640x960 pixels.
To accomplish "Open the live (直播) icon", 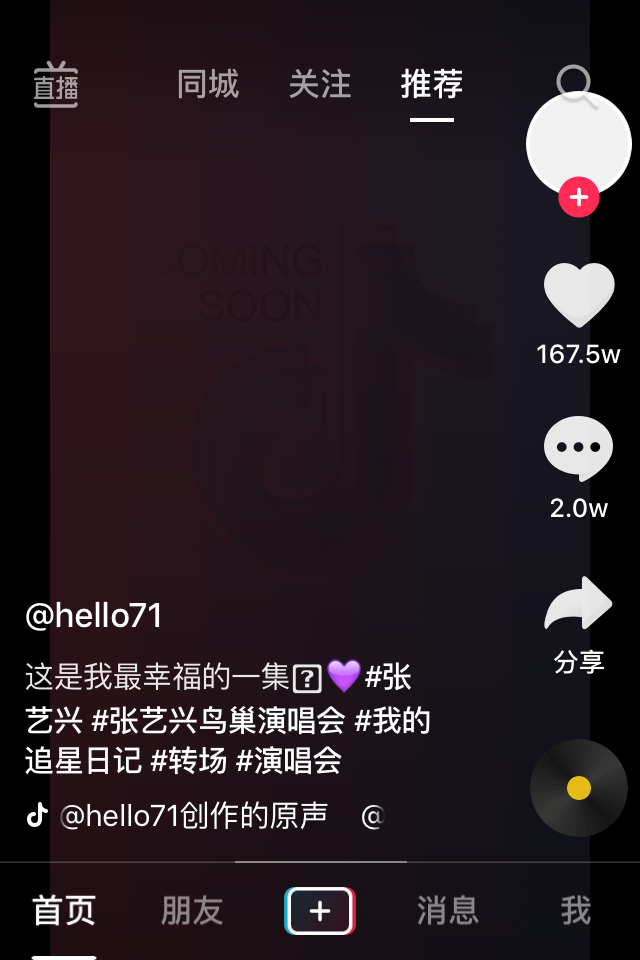I will 56,85.
